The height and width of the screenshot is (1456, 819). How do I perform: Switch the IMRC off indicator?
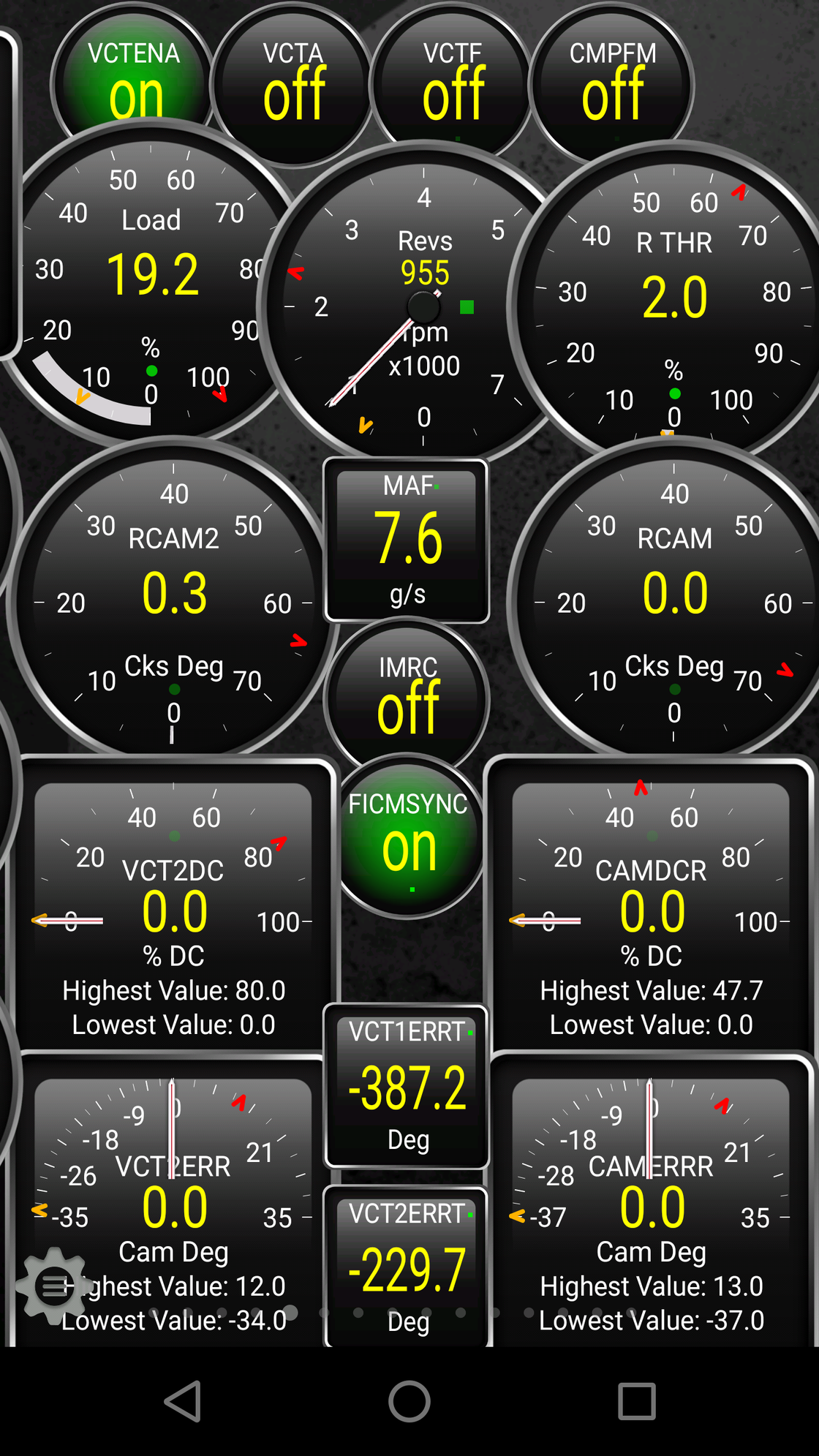(407, 691)
